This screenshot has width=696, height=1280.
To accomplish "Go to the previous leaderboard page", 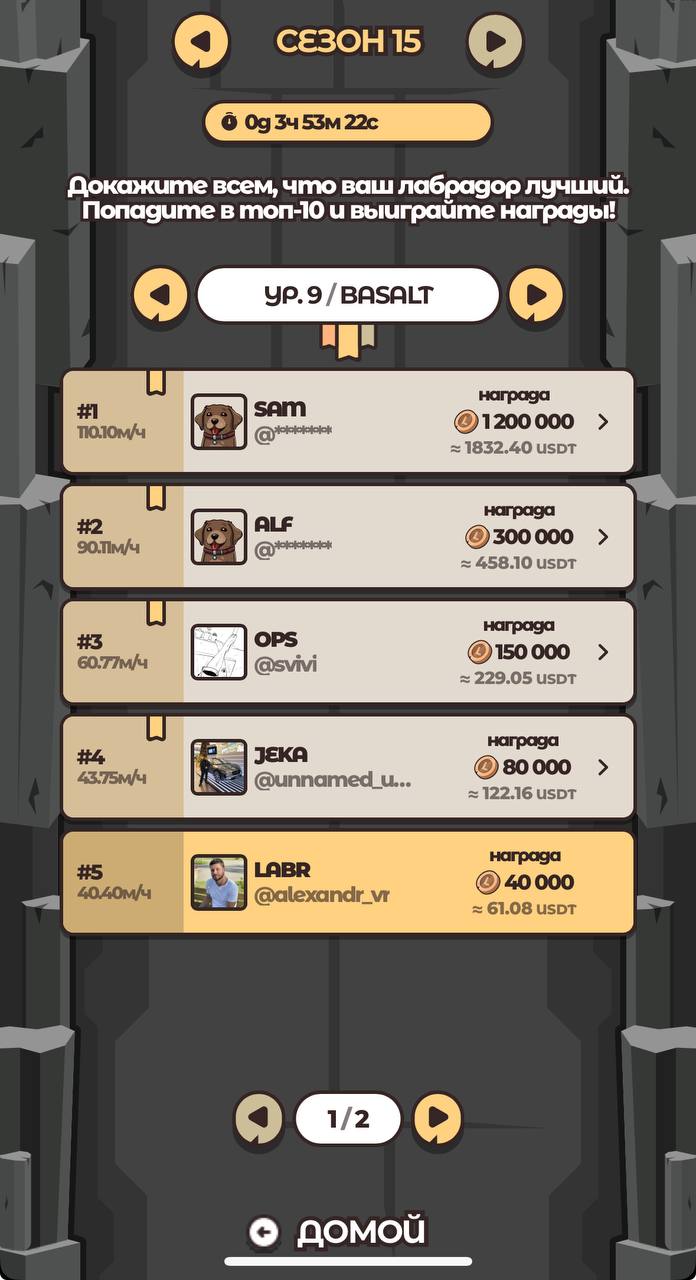I will (259, 1118).
